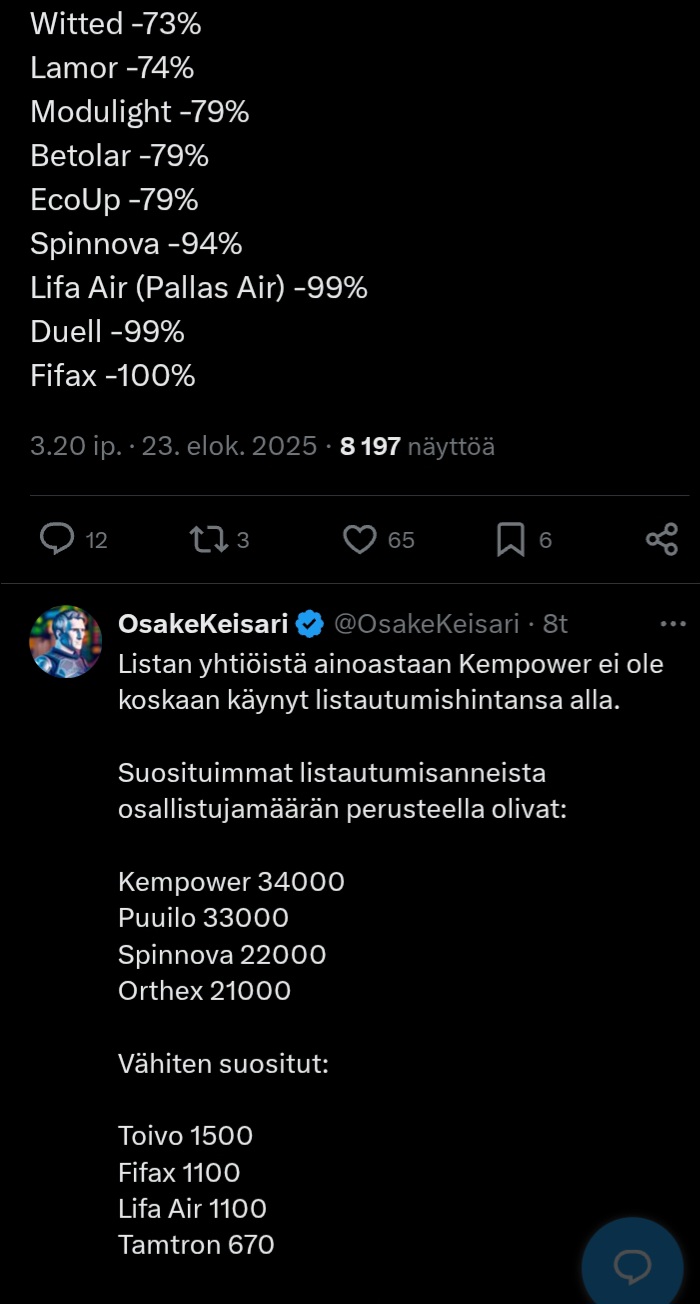Like the main post
The width and height of the screenshot is (700, 1304).
[359, 540]
